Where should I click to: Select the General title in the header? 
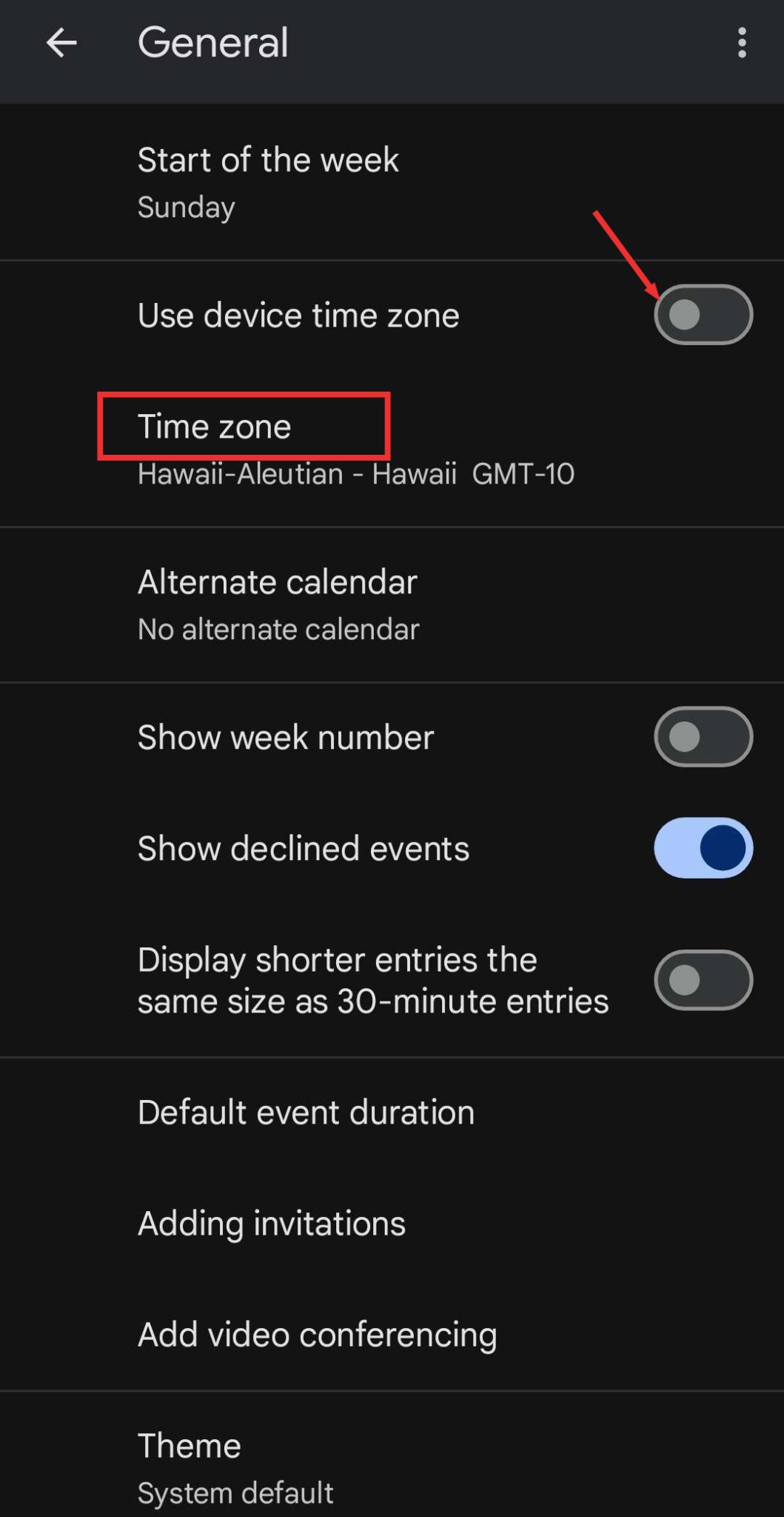click(213, 42)
